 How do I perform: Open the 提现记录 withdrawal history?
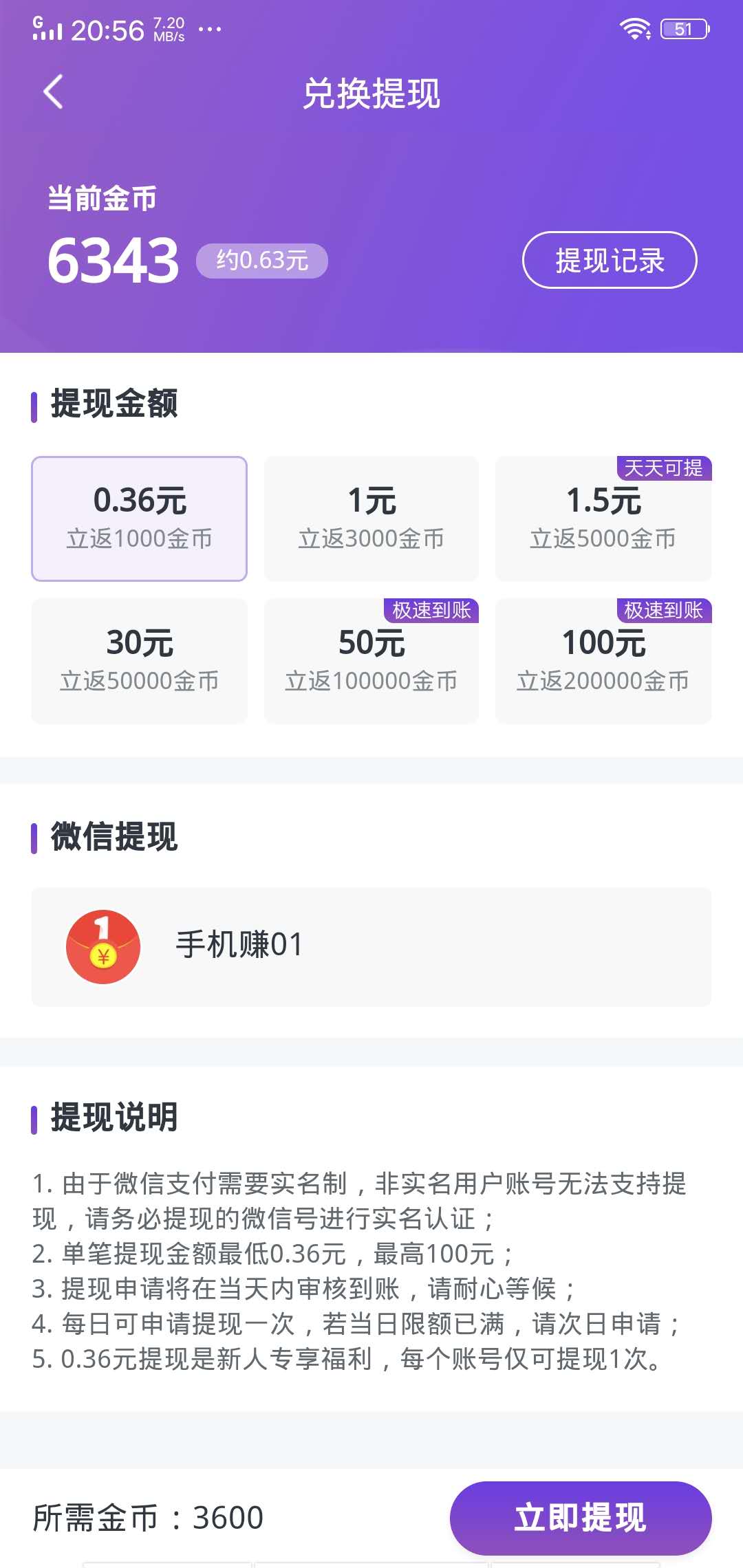[610, 261]
